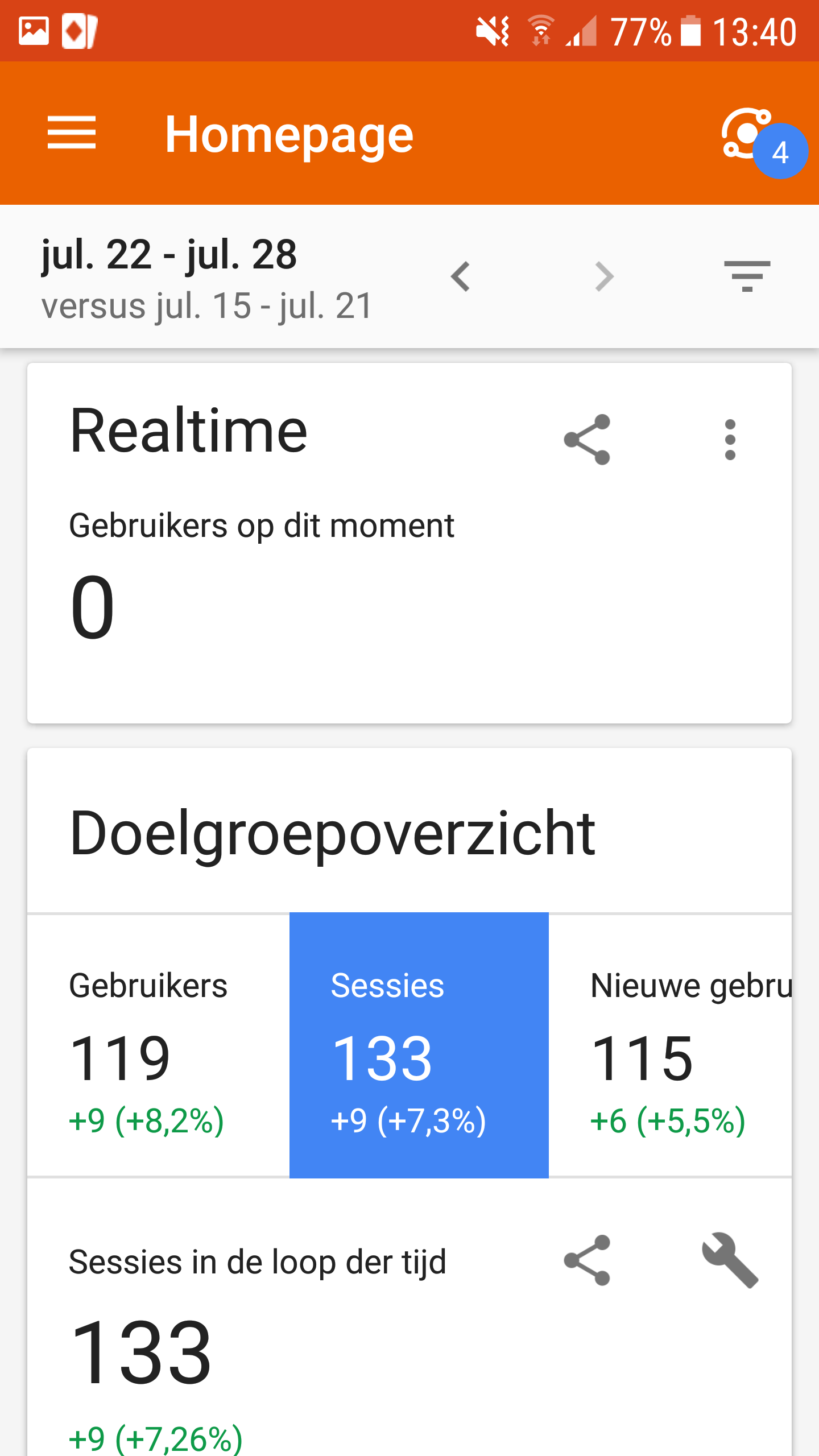819x1456 pixels.
Task: Share the Sessies in de loop der tijd chart
Action: point(587,1260)
